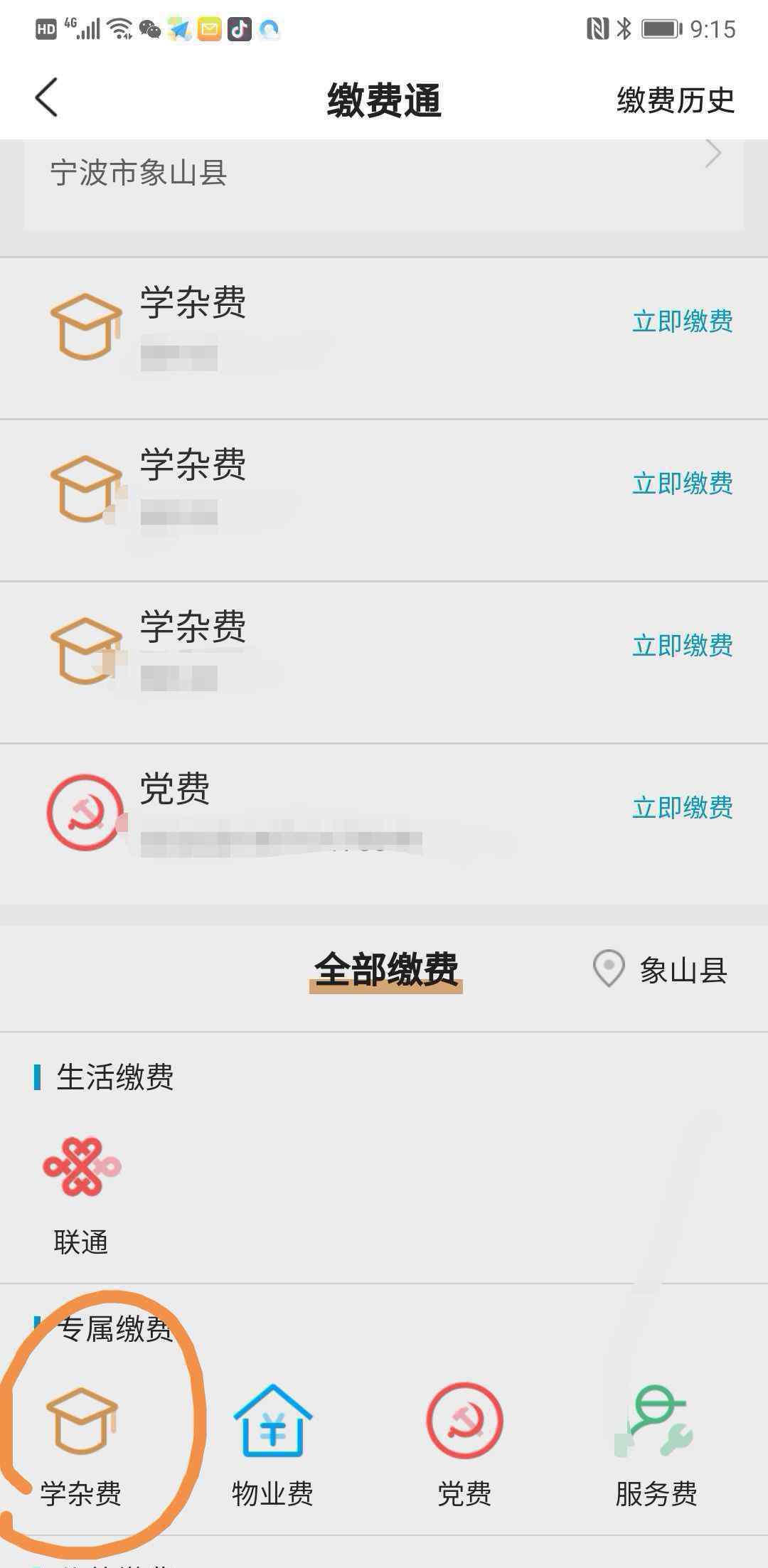Go back using the top arrow
Screen dimensions: 768x1568
[46, 97]
